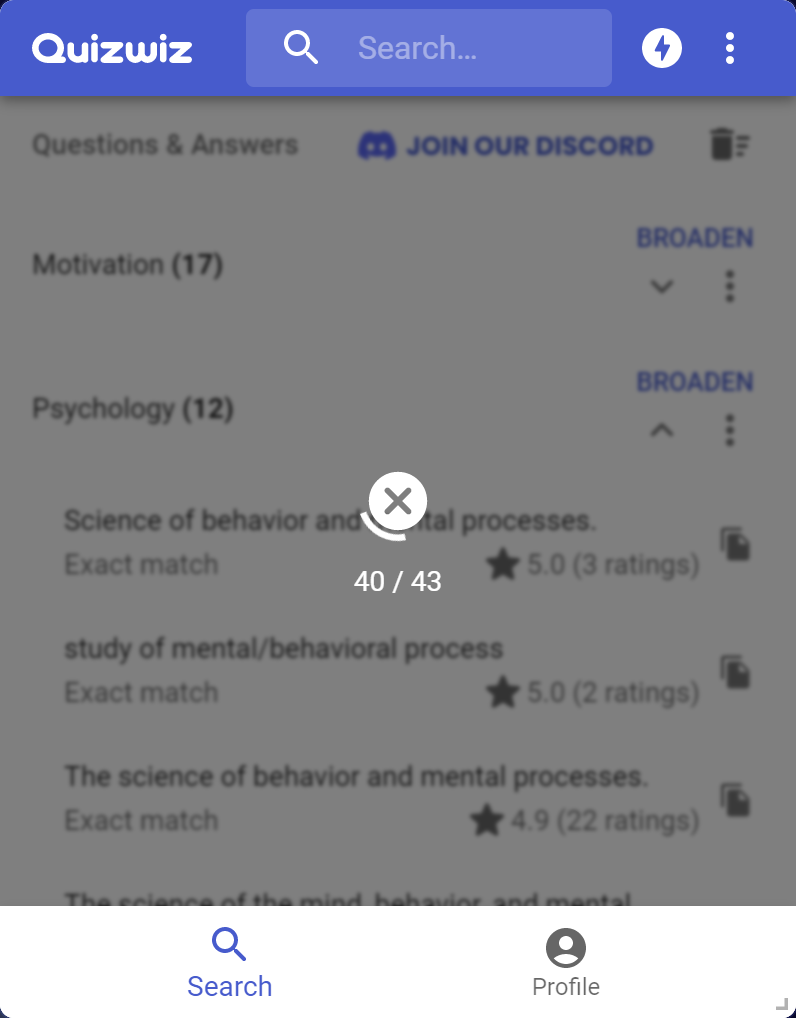Screen dimensions: 796x1018
Task: Open the JOIN OUR DISCORD link
Action: coord(505,145)
